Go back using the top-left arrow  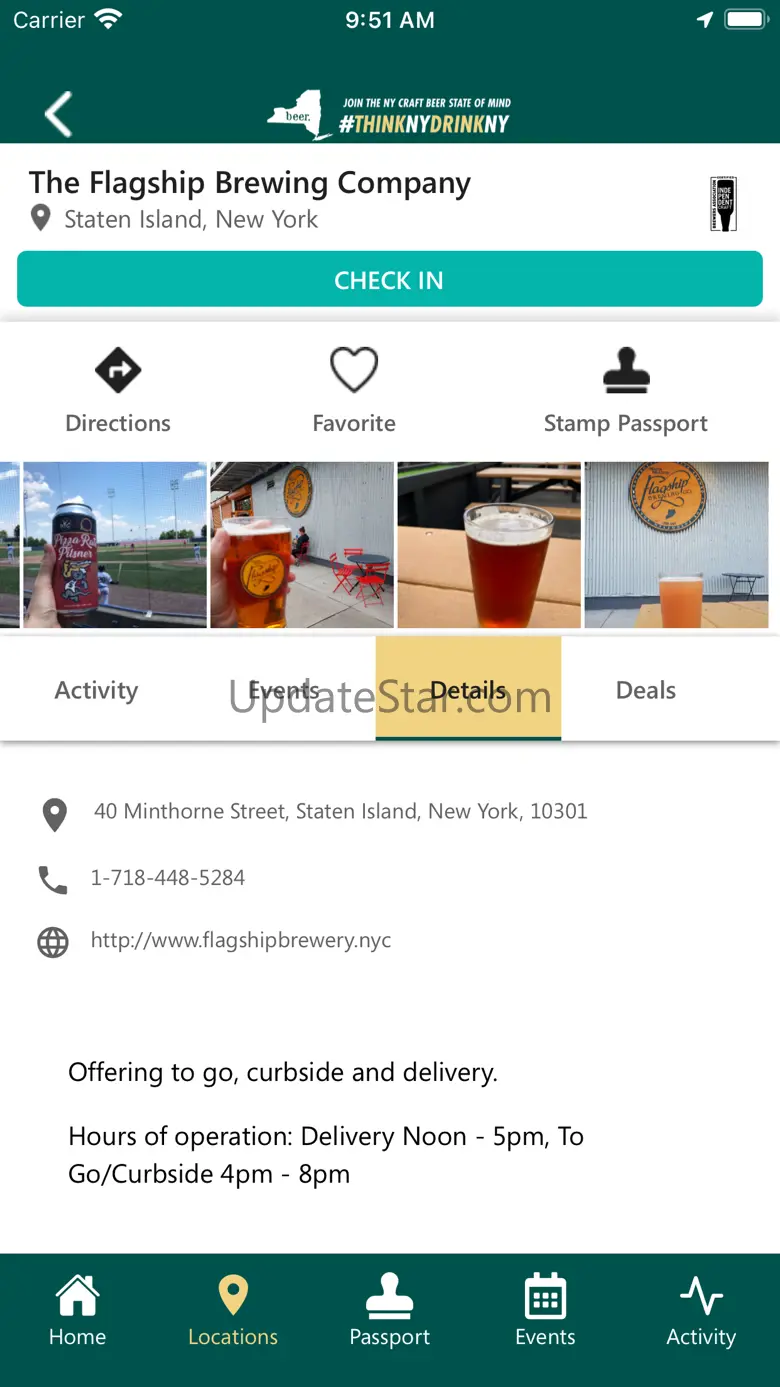coord(58,114)
